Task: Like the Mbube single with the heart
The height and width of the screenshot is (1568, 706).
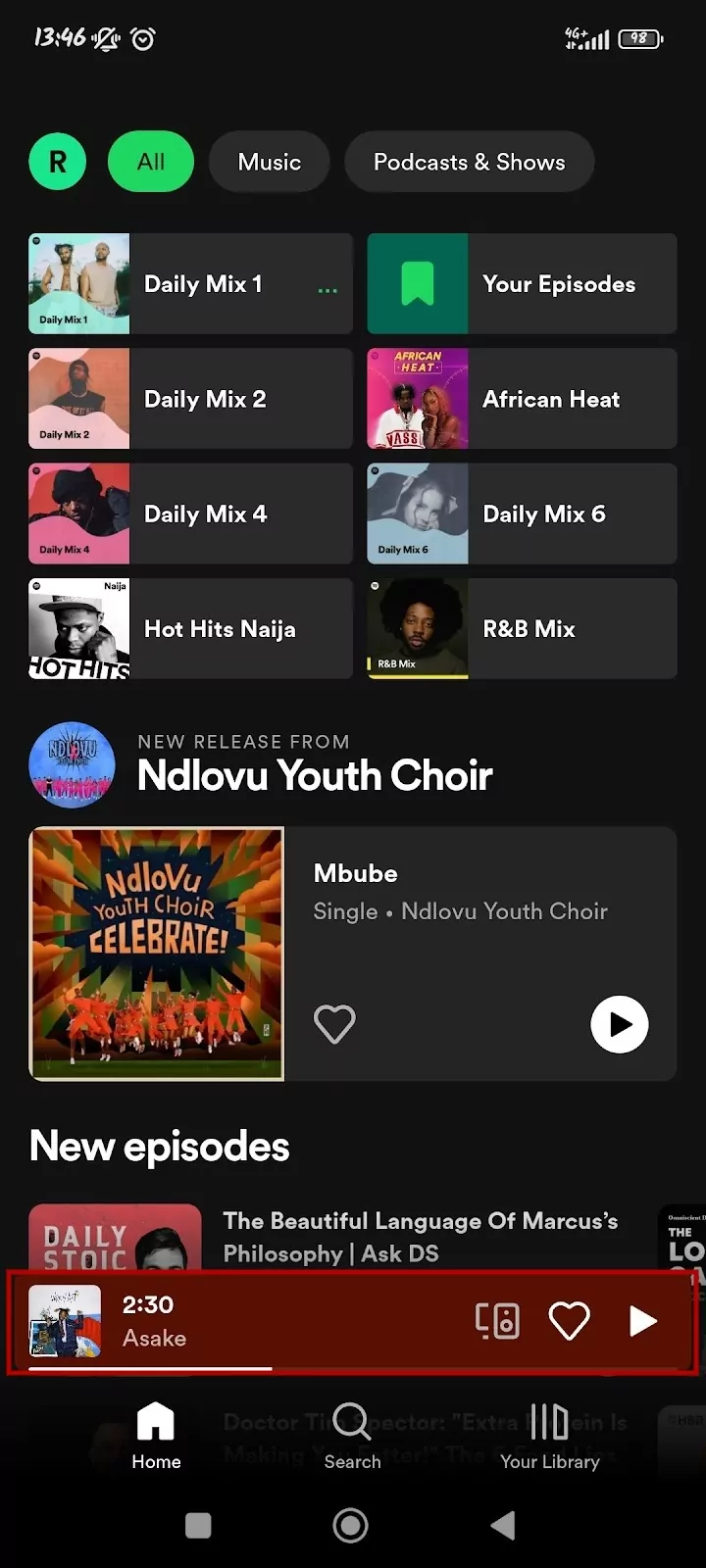Action: [333, 1023]
